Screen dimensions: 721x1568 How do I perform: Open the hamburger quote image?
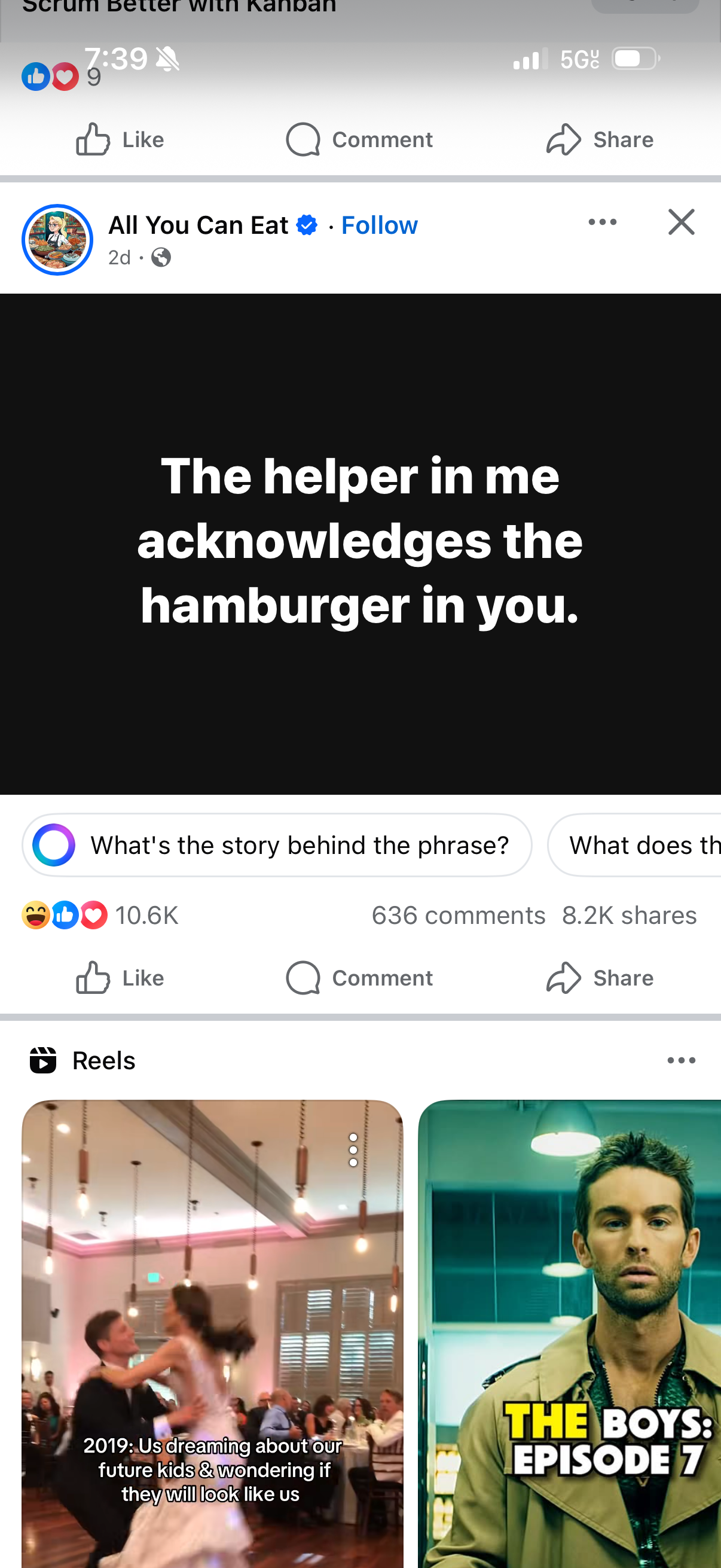(360, 544)
